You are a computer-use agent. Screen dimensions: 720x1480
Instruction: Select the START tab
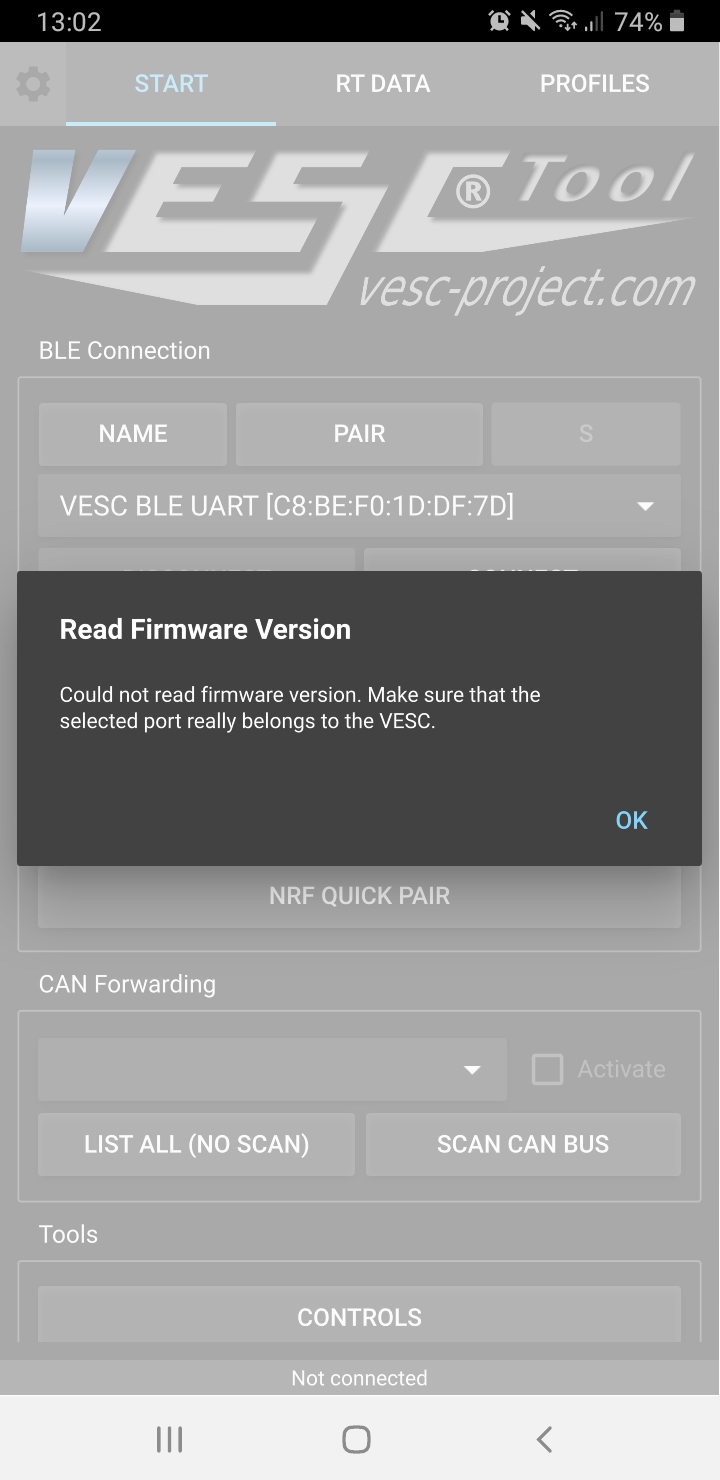[171, 84]
